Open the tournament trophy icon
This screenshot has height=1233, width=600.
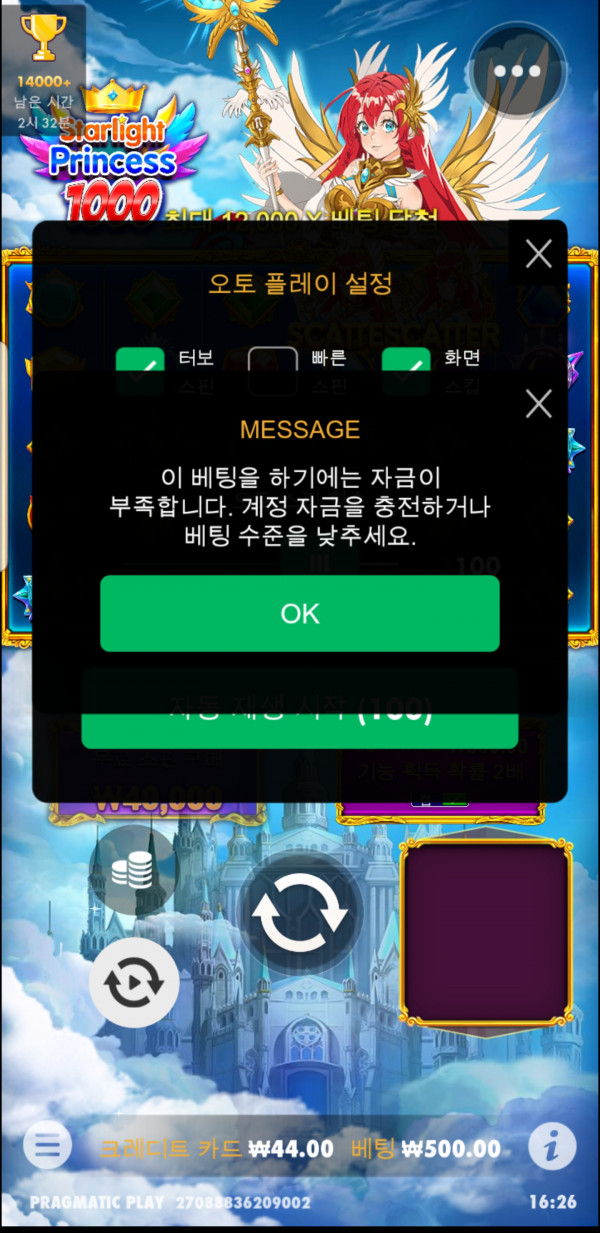(42, 40)
